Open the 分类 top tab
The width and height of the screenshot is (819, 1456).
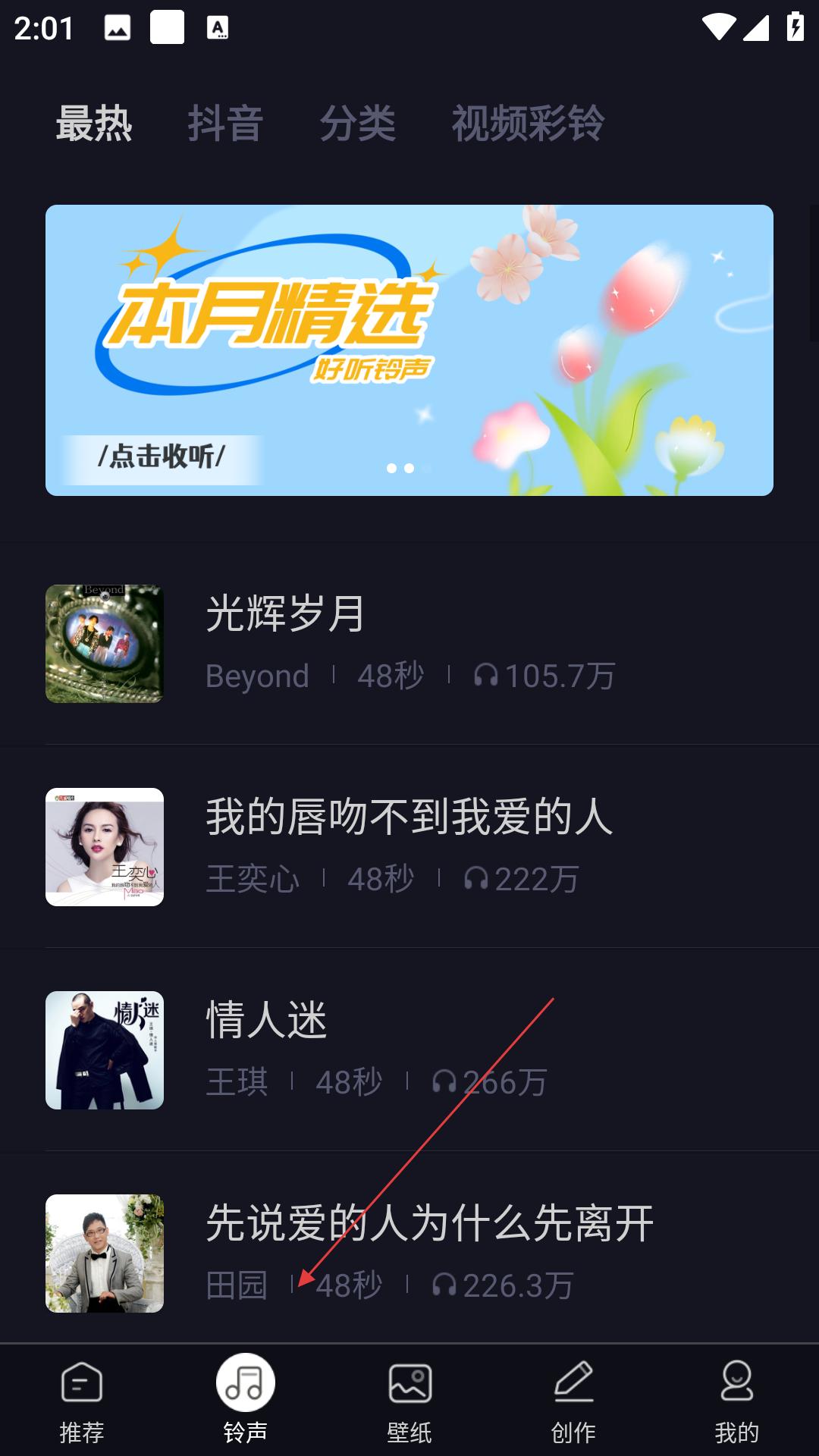pyautogui.click(x=357, y=124)
